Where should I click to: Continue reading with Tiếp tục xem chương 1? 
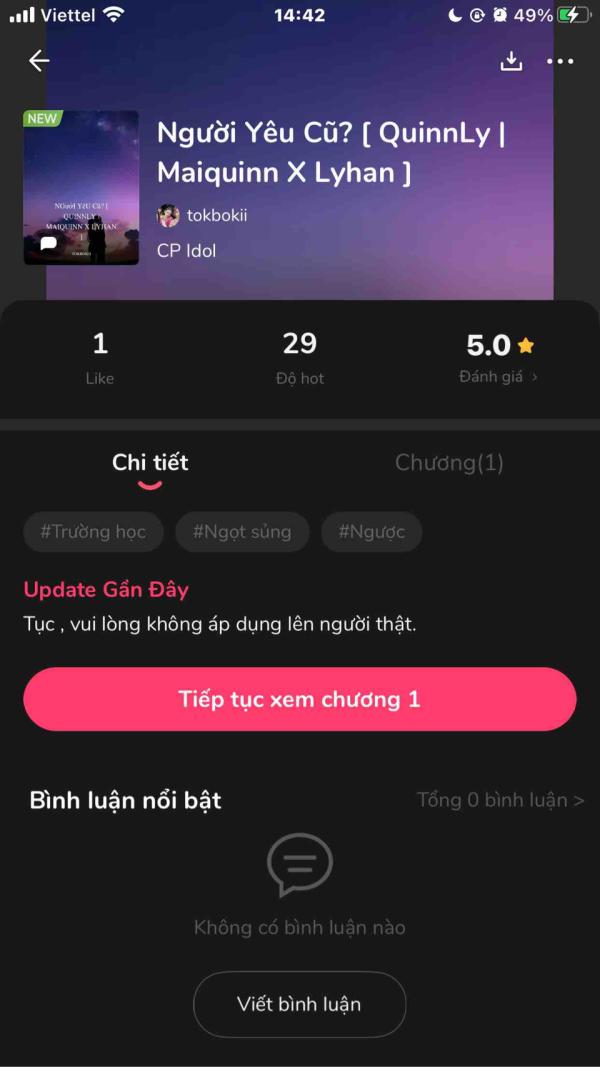click(x=300, y=699)
